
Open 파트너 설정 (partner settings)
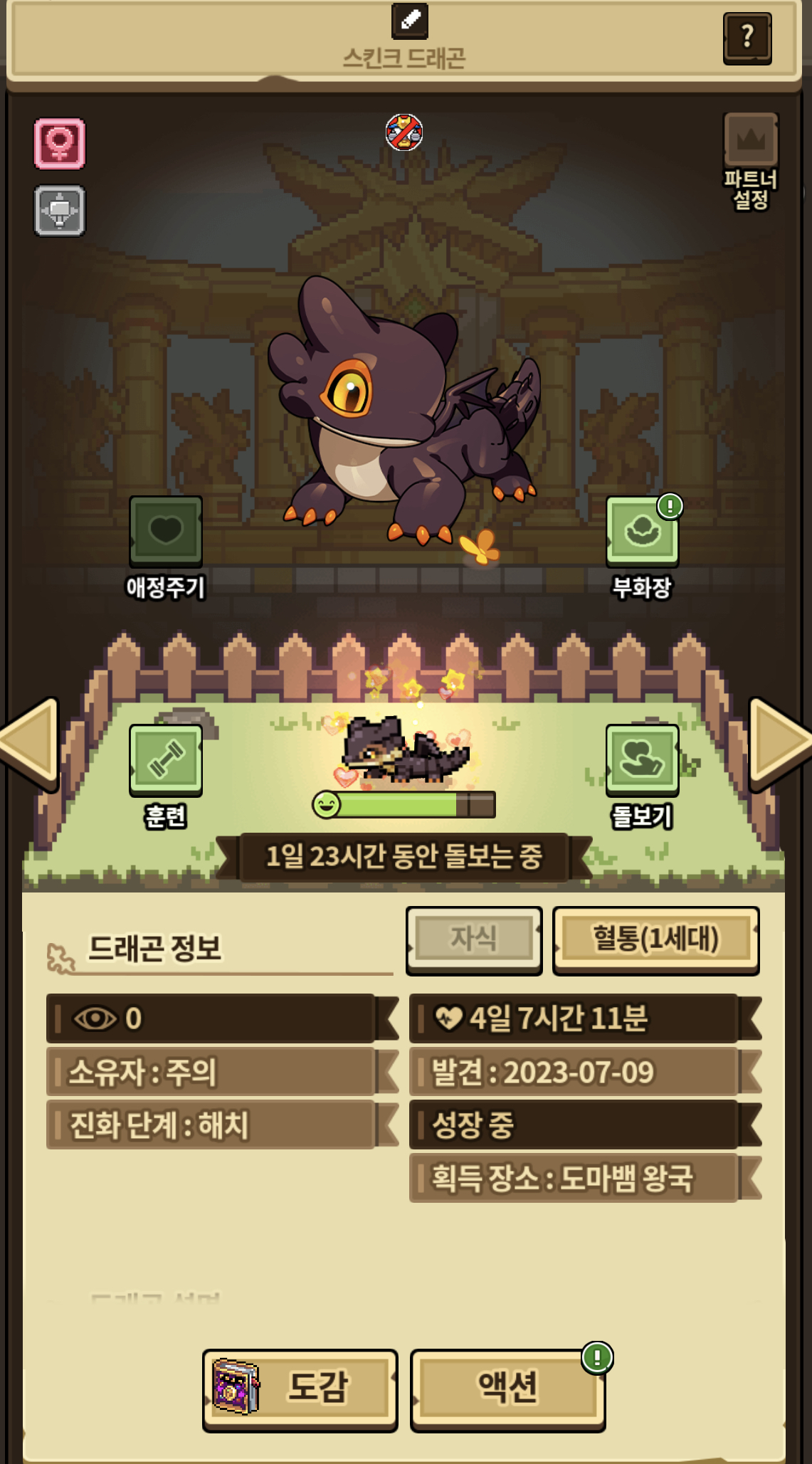click(x=750, y=161)
